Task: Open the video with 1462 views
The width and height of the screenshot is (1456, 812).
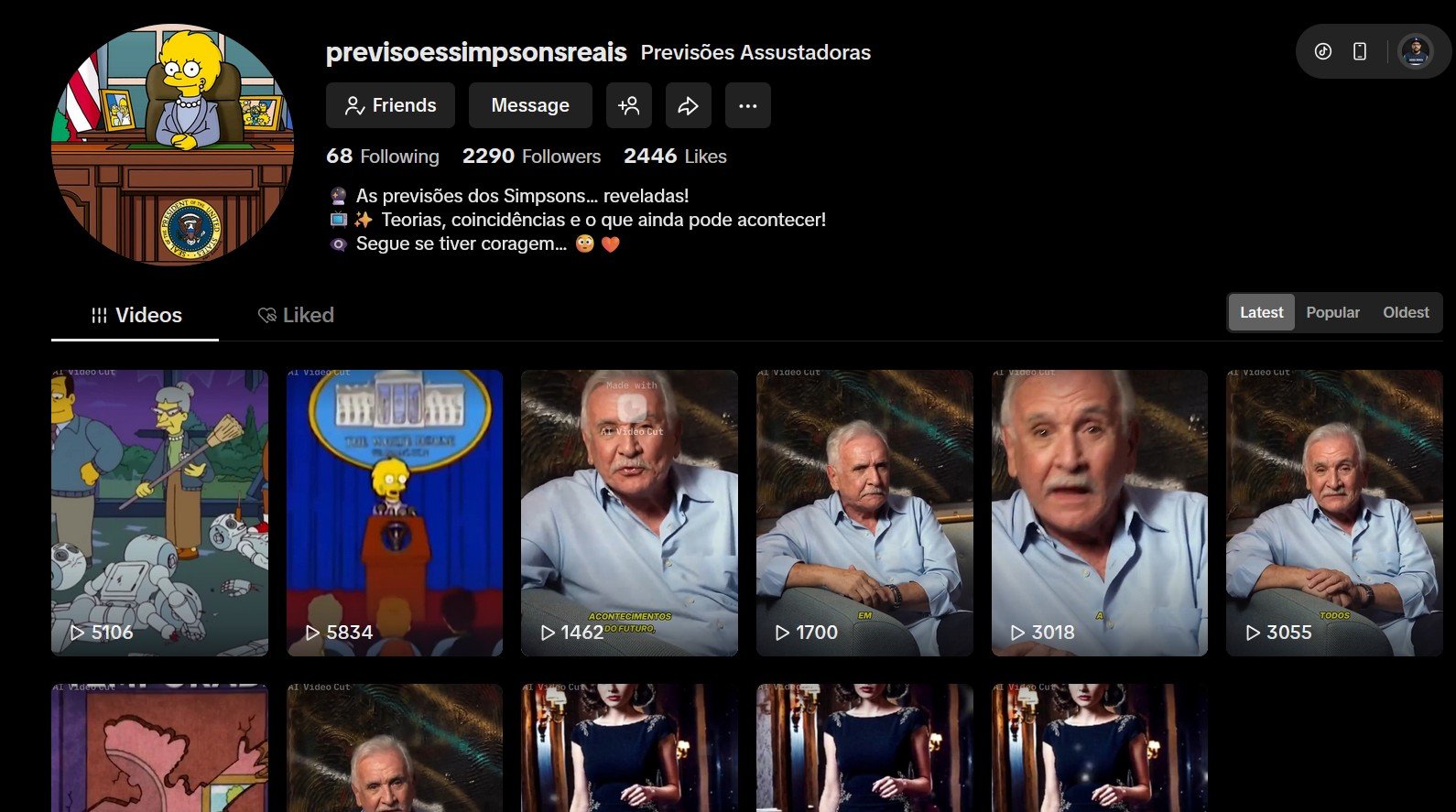Action: pos(629,513)
